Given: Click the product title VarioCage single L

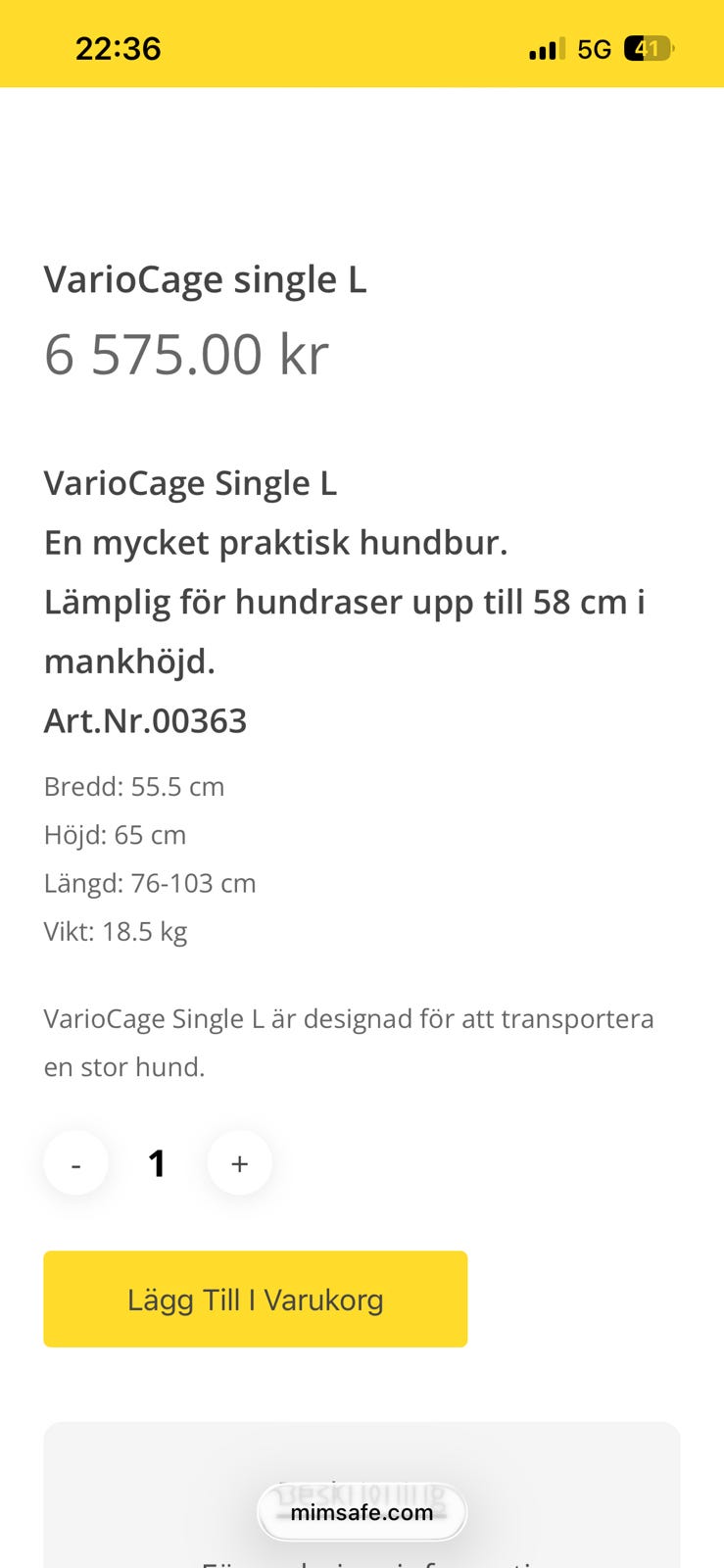Looking at the screenshot, I should pyautogui.click(x=206, y=279).
